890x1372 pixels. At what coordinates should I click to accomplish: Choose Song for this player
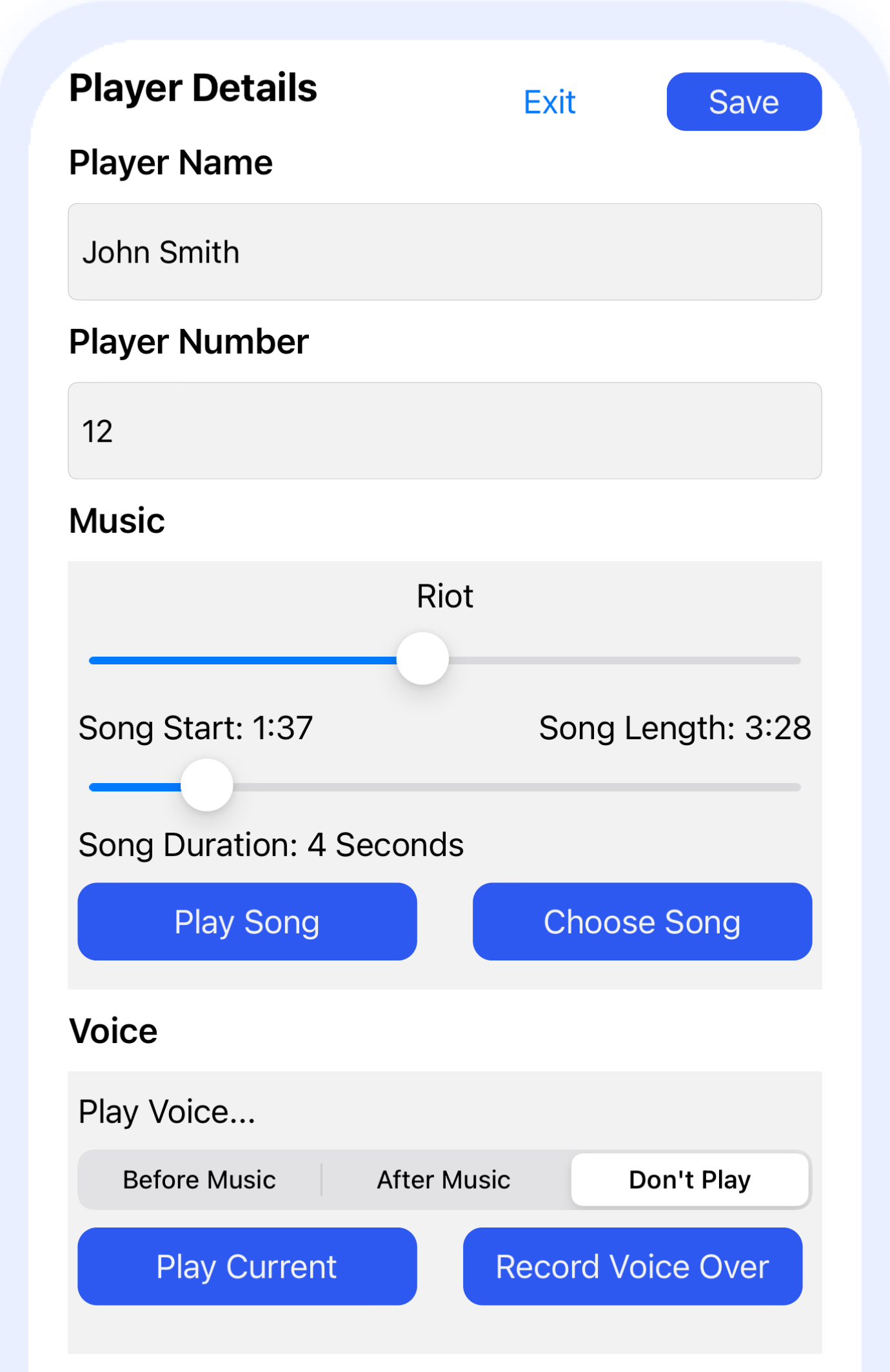pos(642,922)
